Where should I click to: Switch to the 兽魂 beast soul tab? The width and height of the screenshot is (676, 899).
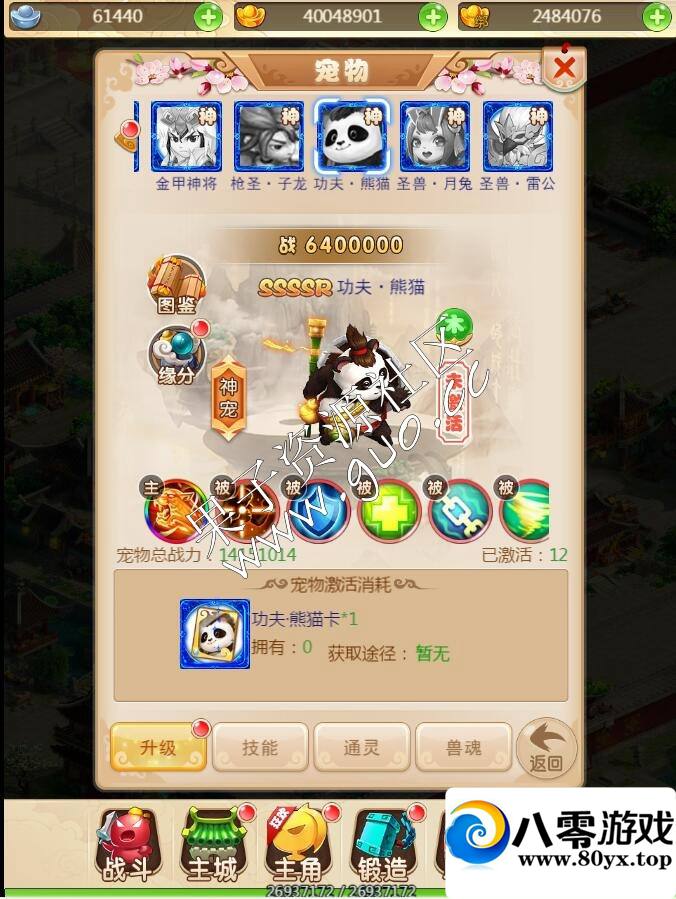coord(463,747)
